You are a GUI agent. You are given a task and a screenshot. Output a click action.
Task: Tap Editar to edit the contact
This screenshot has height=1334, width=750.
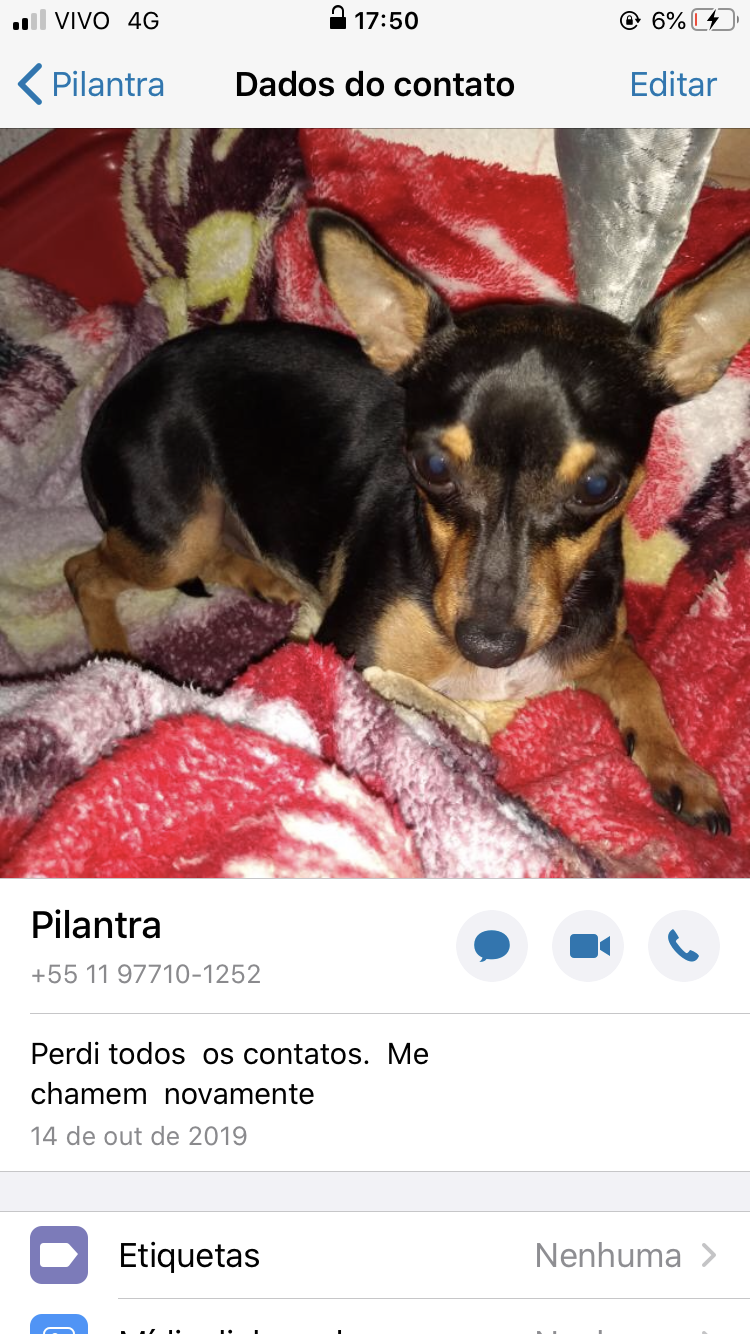[673, 85]
